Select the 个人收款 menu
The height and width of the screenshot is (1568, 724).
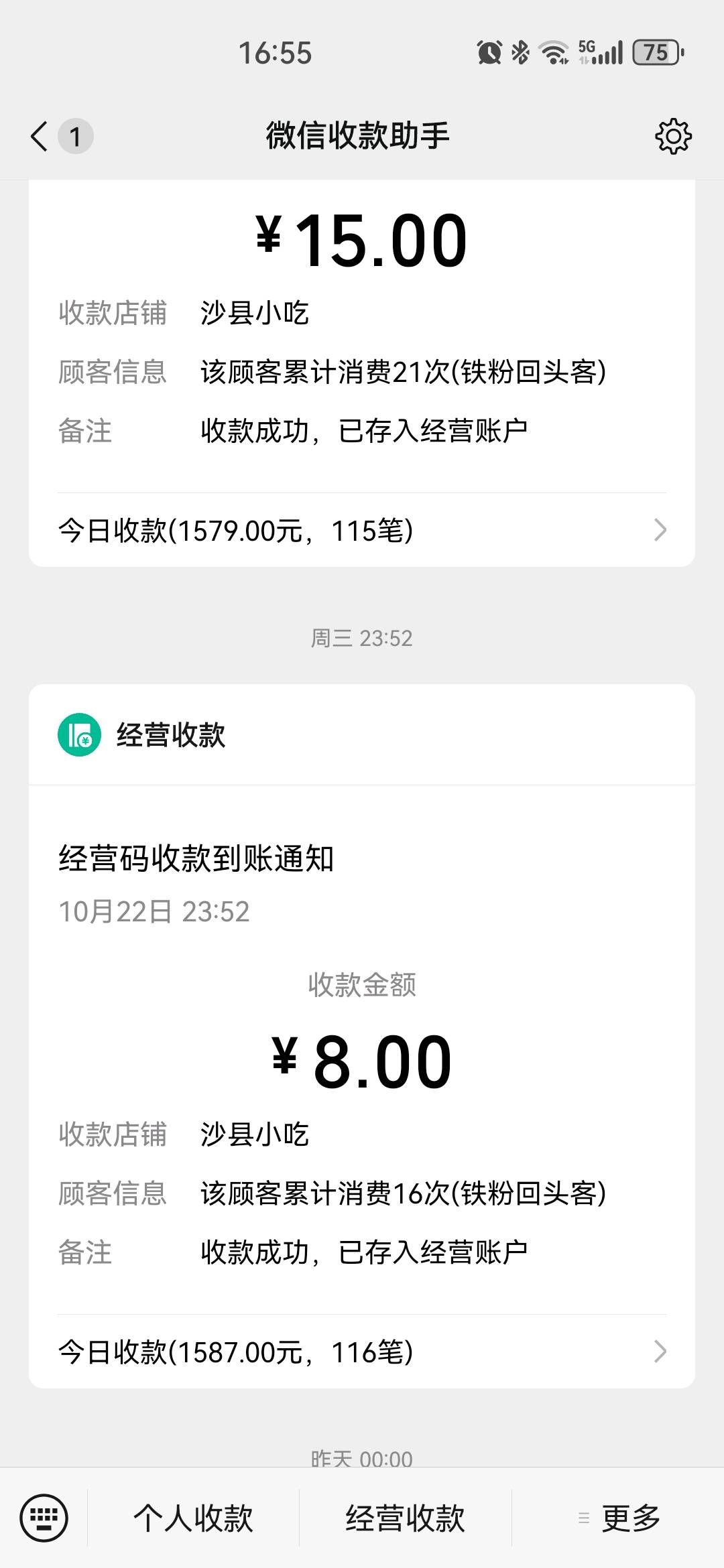pyautogui.click(x=193, y=1518)
